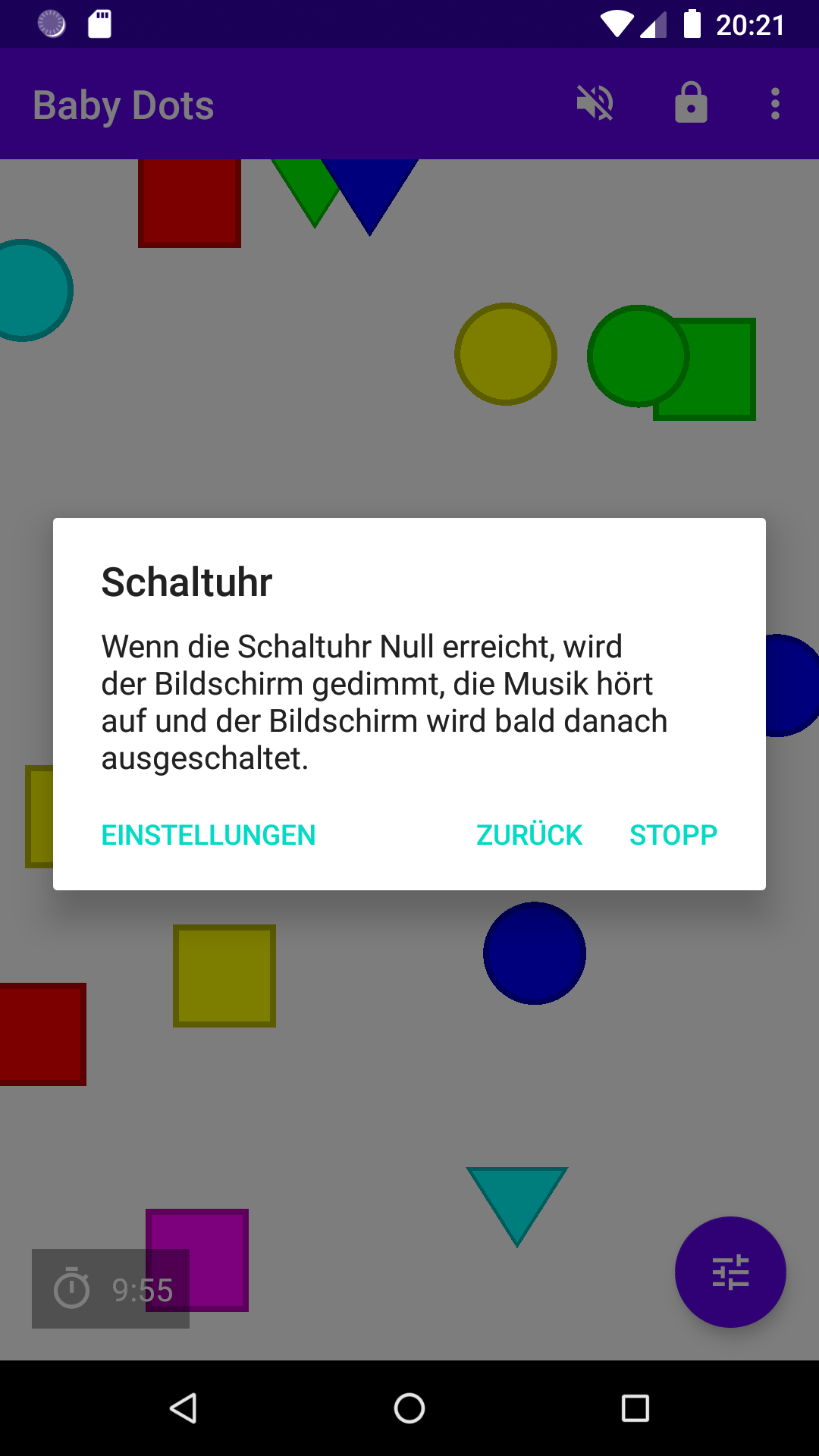The height and width of the screenshot is (1456, 819).
Task: Go to the home screen
Action: [409, 1408]
